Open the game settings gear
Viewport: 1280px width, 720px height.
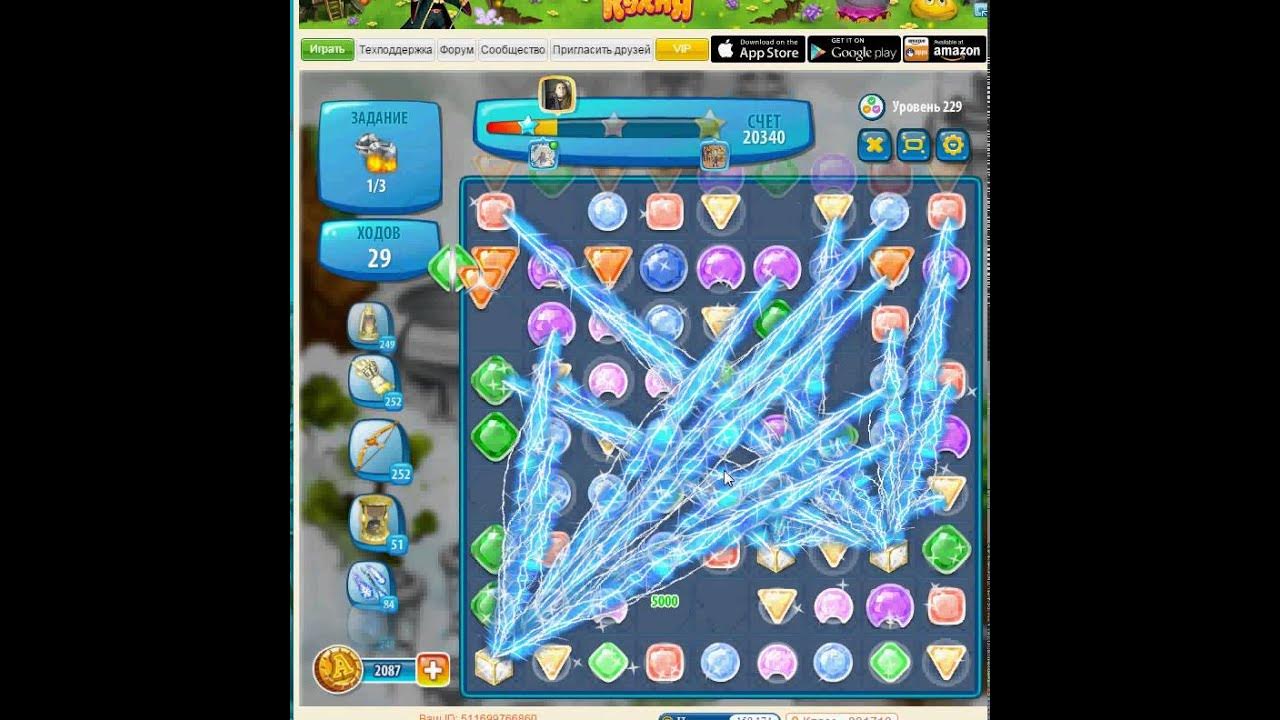point(952,145)
